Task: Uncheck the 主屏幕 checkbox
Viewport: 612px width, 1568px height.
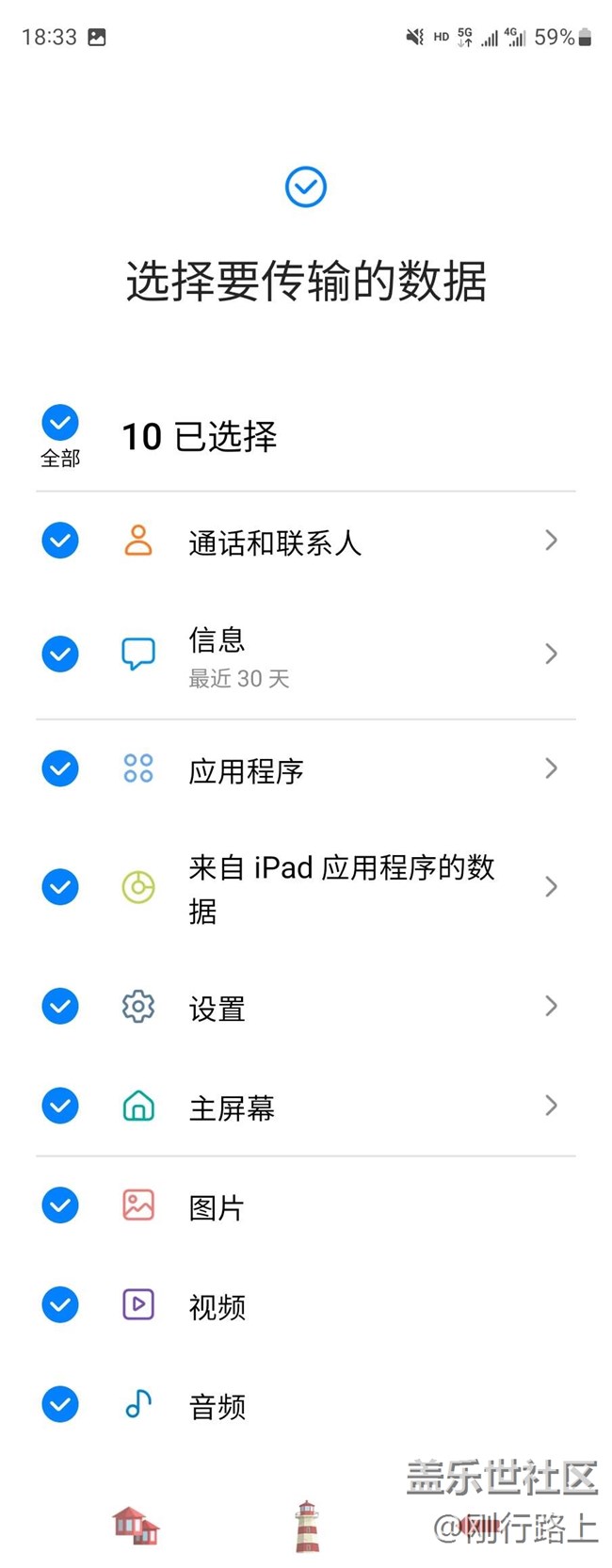Action: tap(60, 1106)
